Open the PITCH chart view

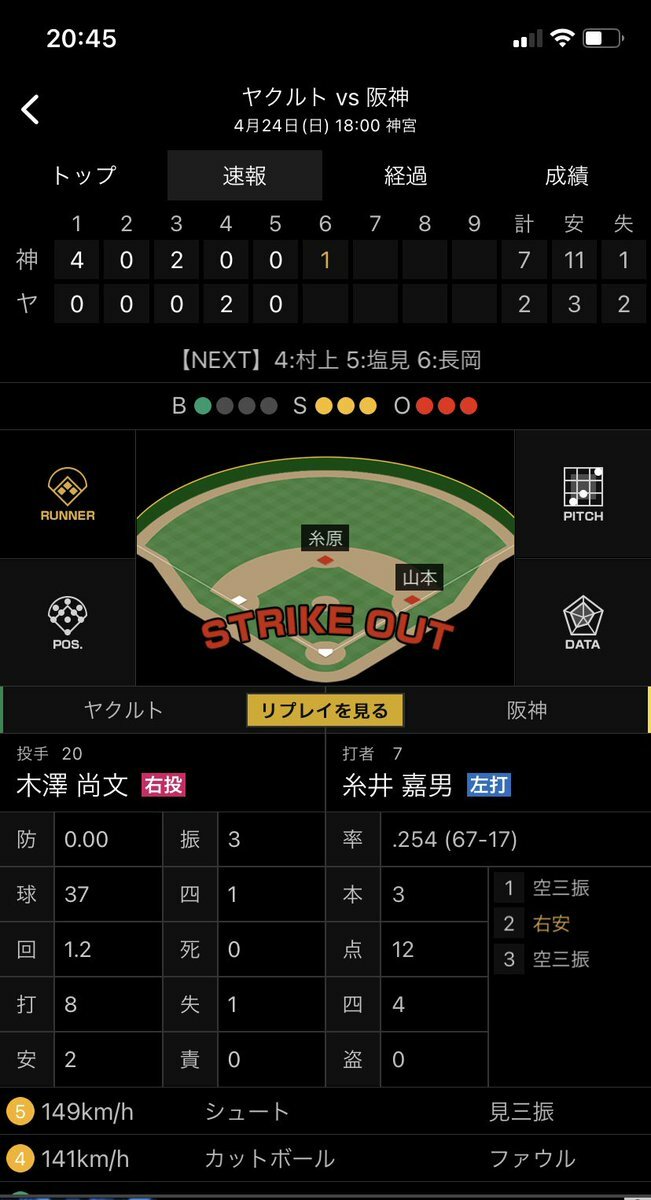[x=583, y=494]
